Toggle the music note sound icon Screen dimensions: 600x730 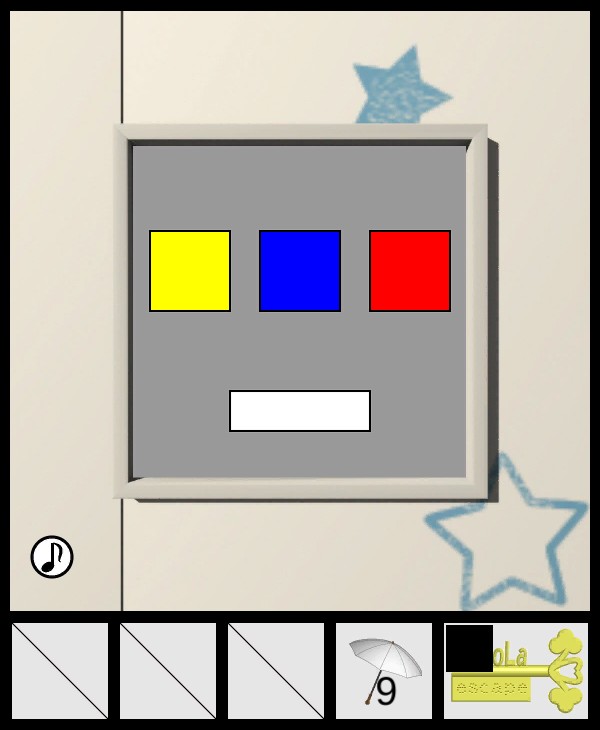point(52,557)
